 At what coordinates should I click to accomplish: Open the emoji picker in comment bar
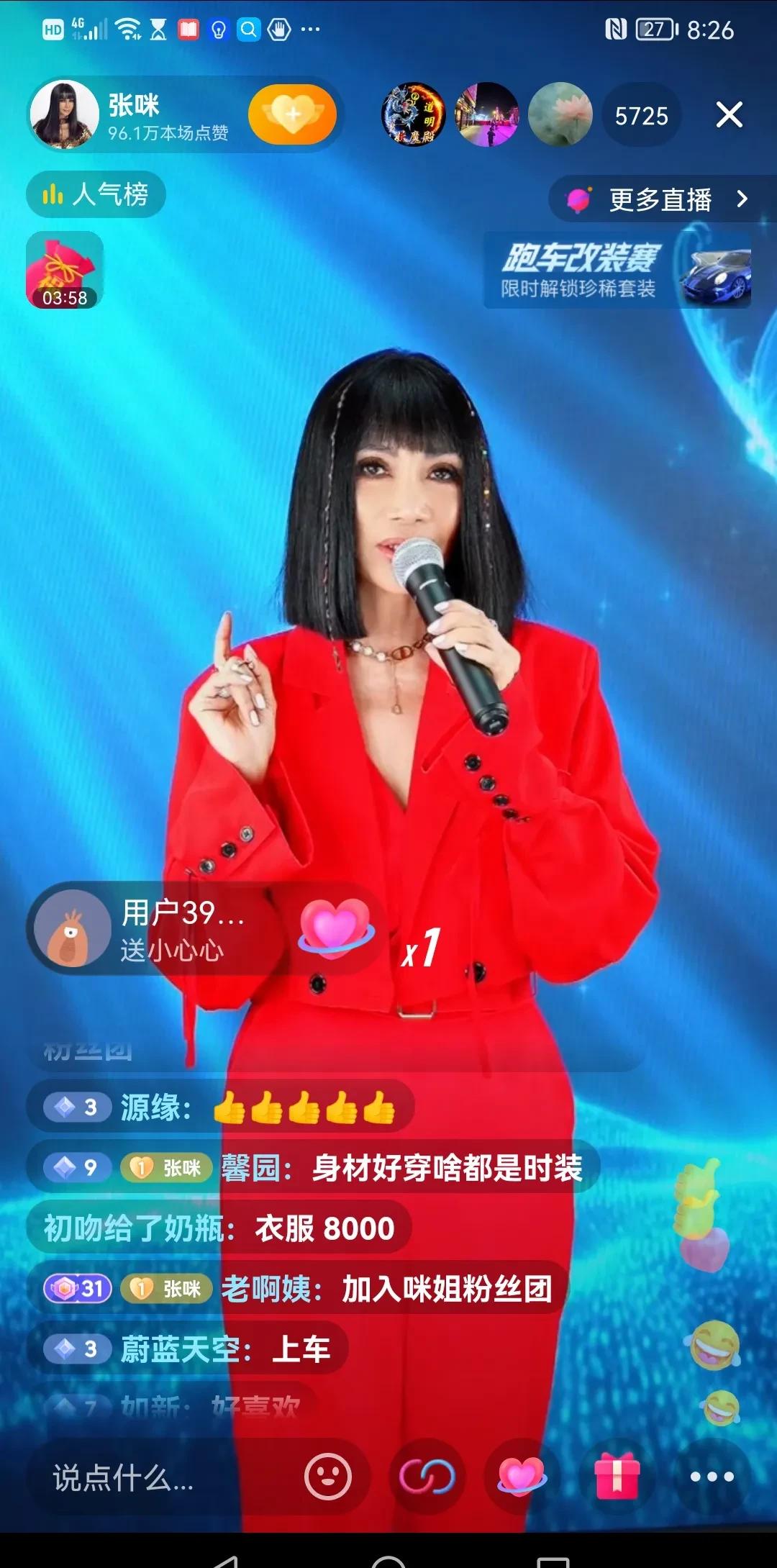click(328, 1477)
